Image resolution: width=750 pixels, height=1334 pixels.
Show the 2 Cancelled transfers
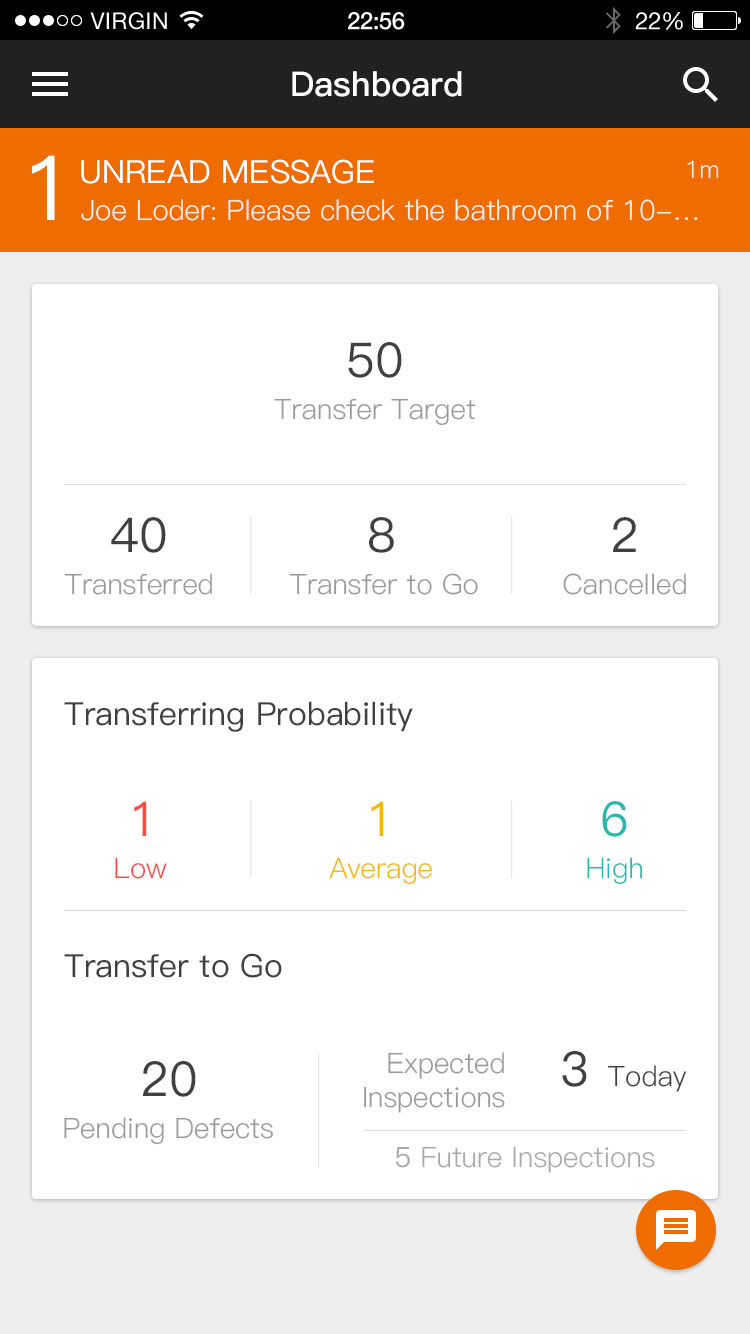624,555
